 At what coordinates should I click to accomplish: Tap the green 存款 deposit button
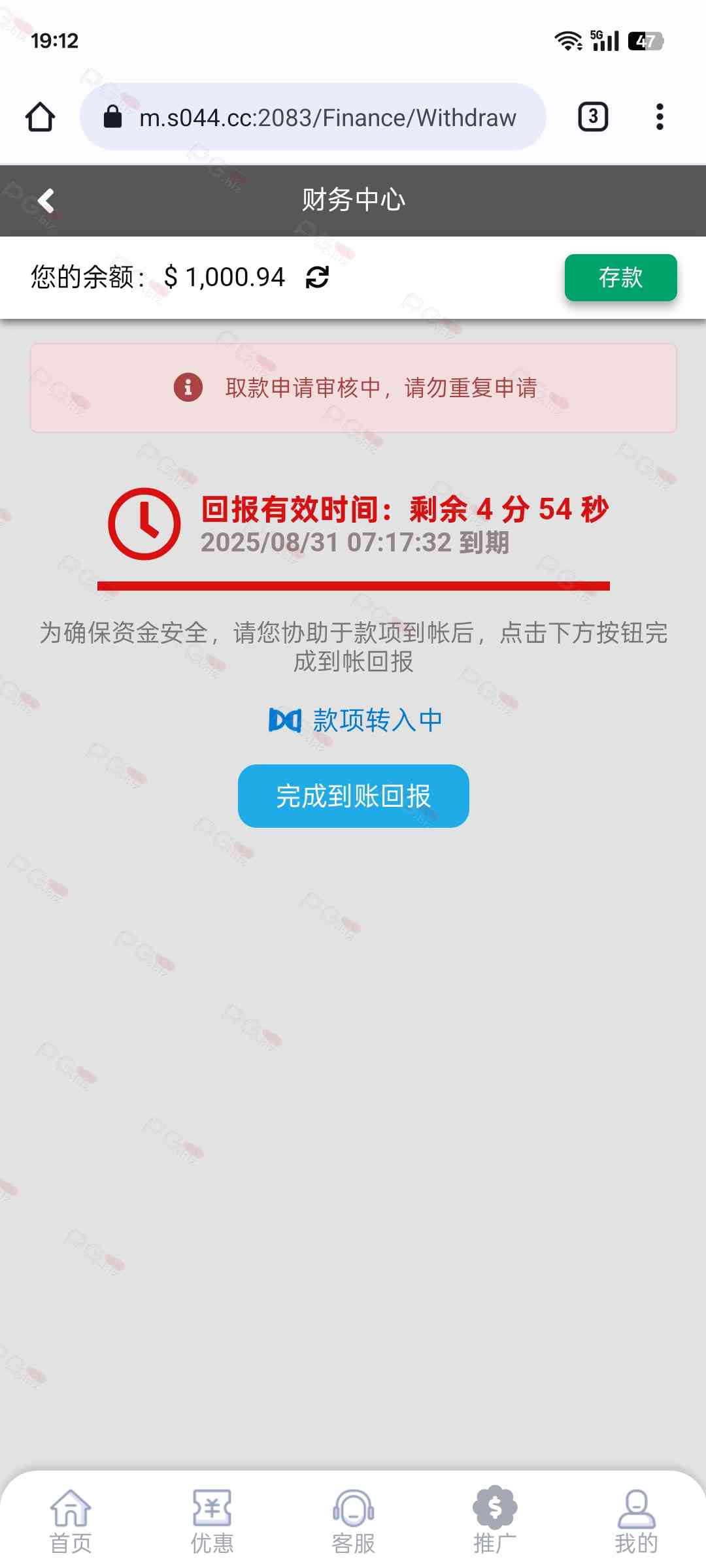pyautogui.click(x=620, y=278)
